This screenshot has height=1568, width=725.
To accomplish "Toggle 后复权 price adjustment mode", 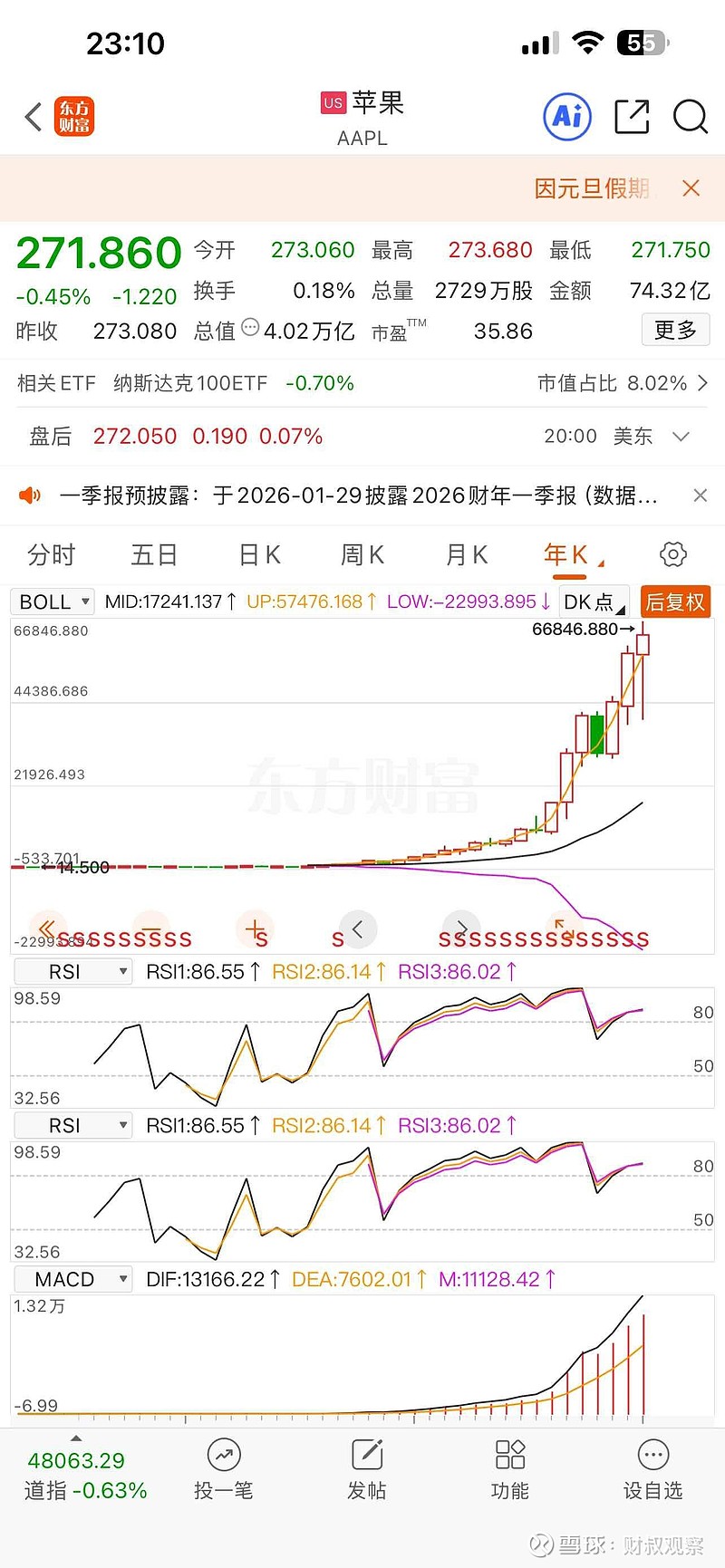I will [x=675, y=601].
